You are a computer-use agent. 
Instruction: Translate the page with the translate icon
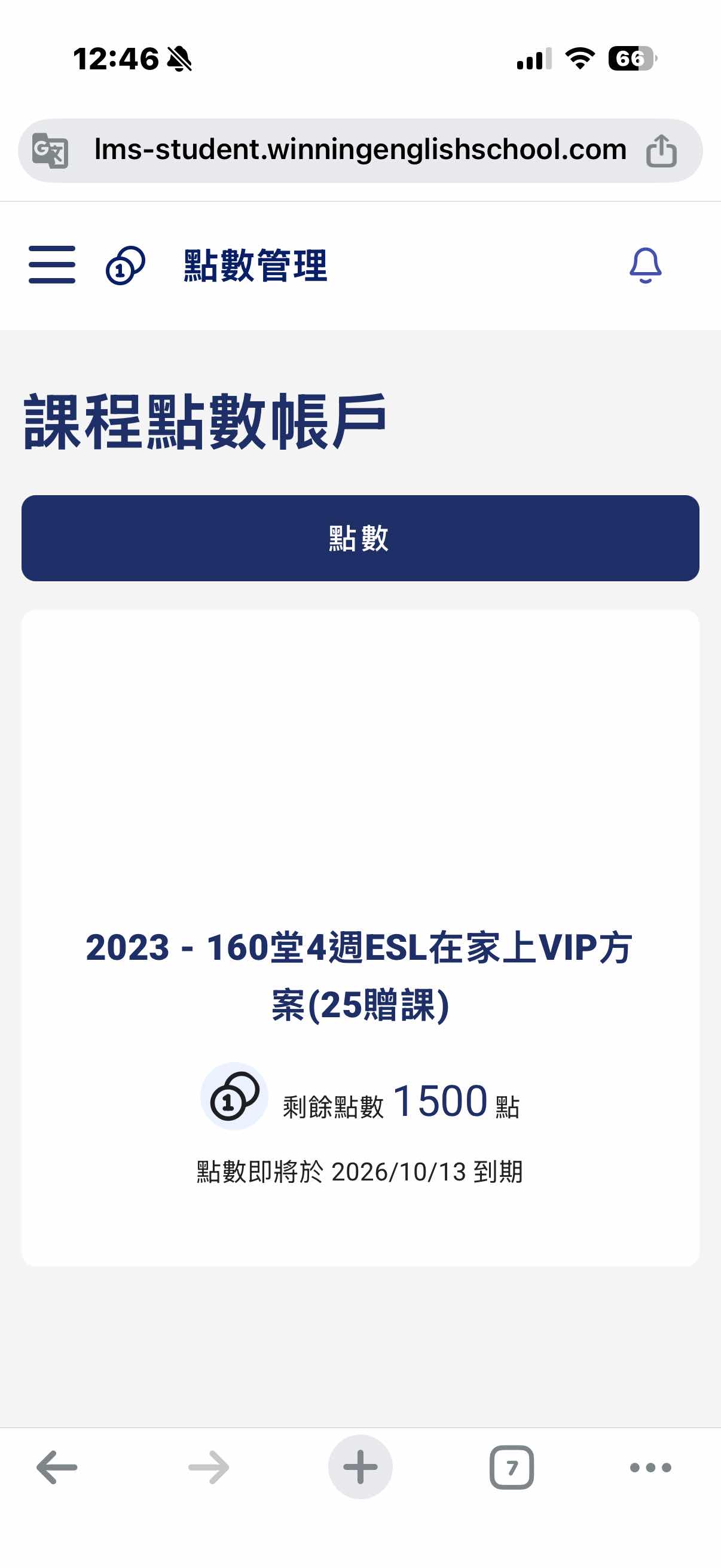pyautogui.click(x=50, y=150)
